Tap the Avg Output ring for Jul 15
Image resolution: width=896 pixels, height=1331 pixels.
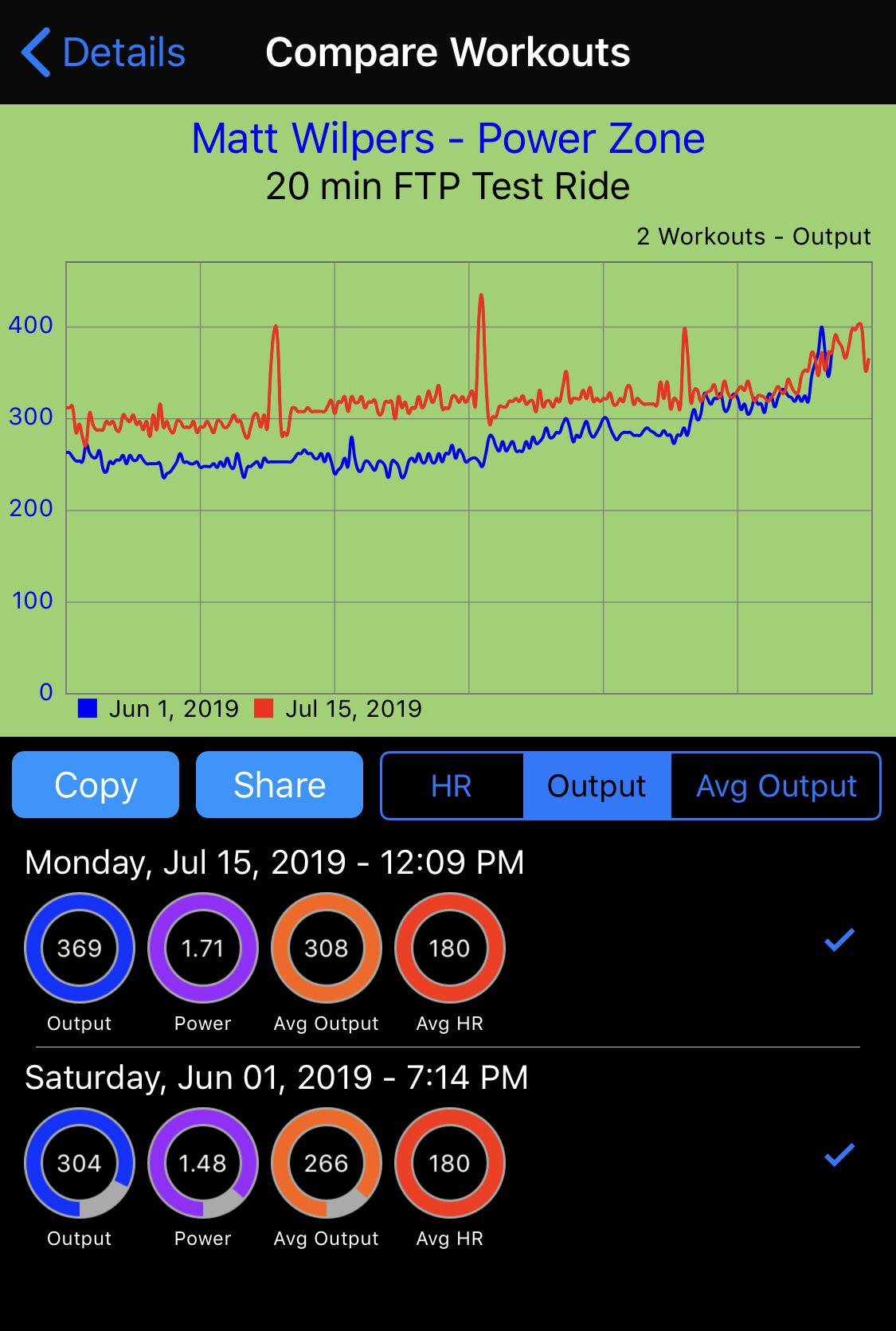(325, 948)
